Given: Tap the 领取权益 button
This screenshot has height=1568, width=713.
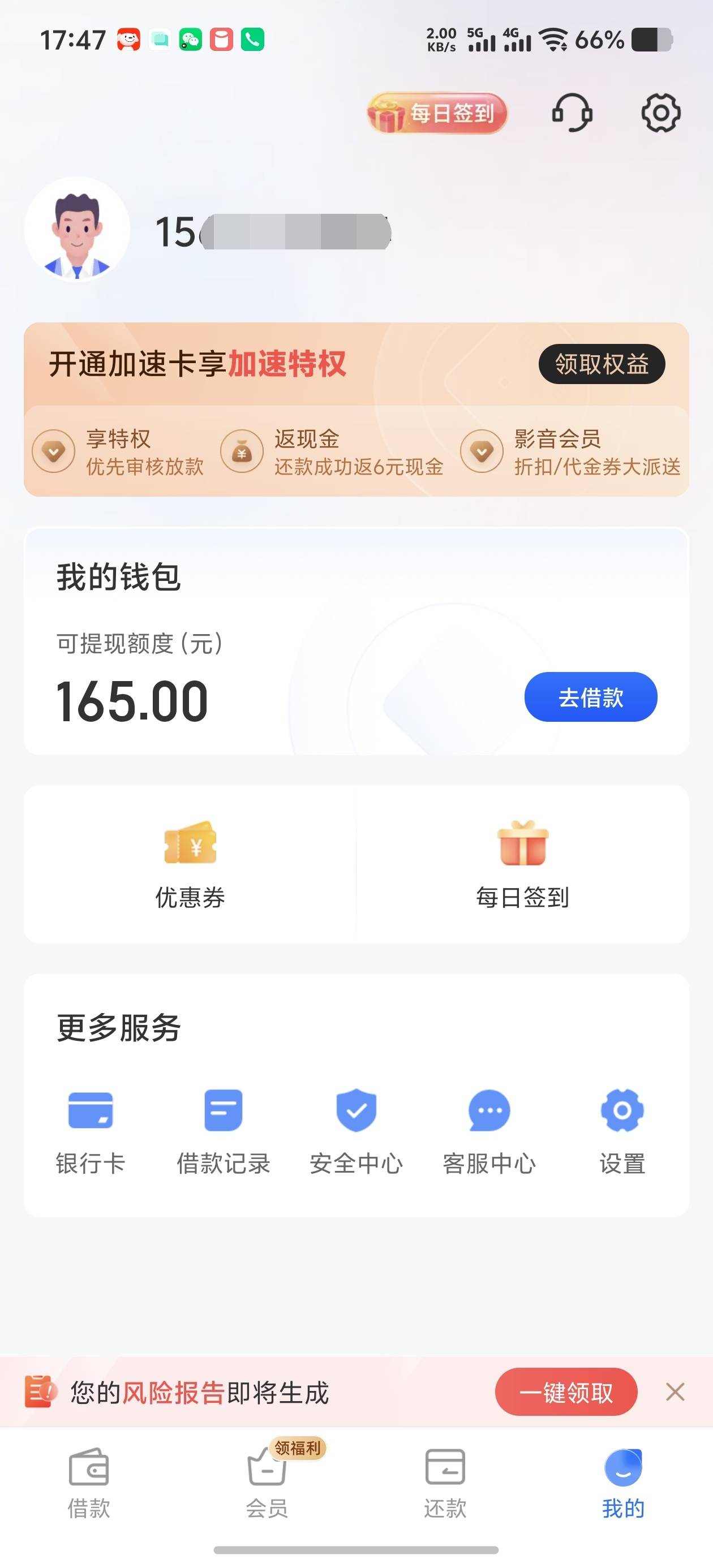Looking at the screenshot, I should coord(602,364).
